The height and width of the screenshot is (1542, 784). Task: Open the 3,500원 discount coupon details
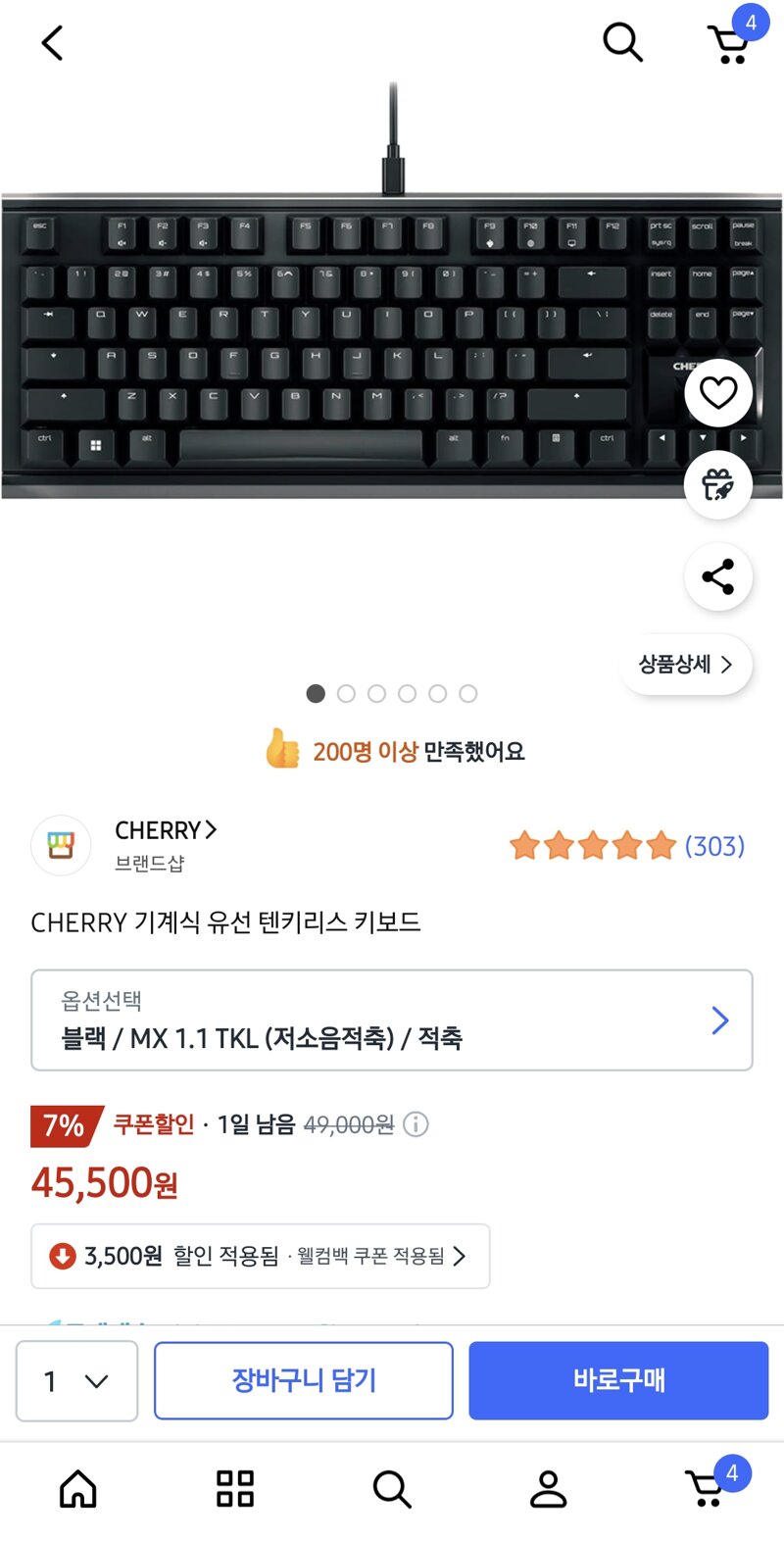pos(261,1256)
